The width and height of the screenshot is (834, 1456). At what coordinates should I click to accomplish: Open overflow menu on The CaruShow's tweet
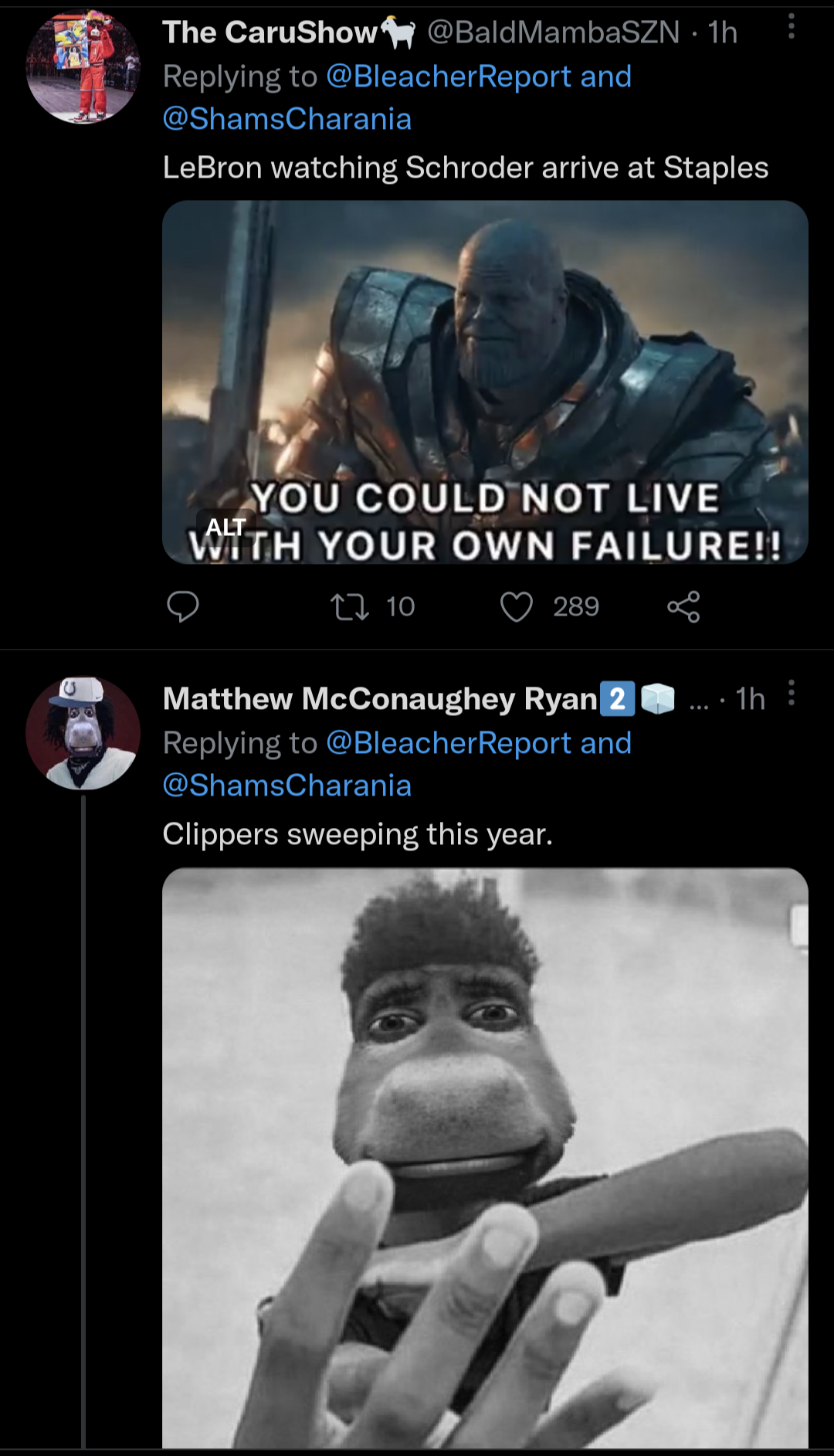pyautogui.click(x=791, y=28)
